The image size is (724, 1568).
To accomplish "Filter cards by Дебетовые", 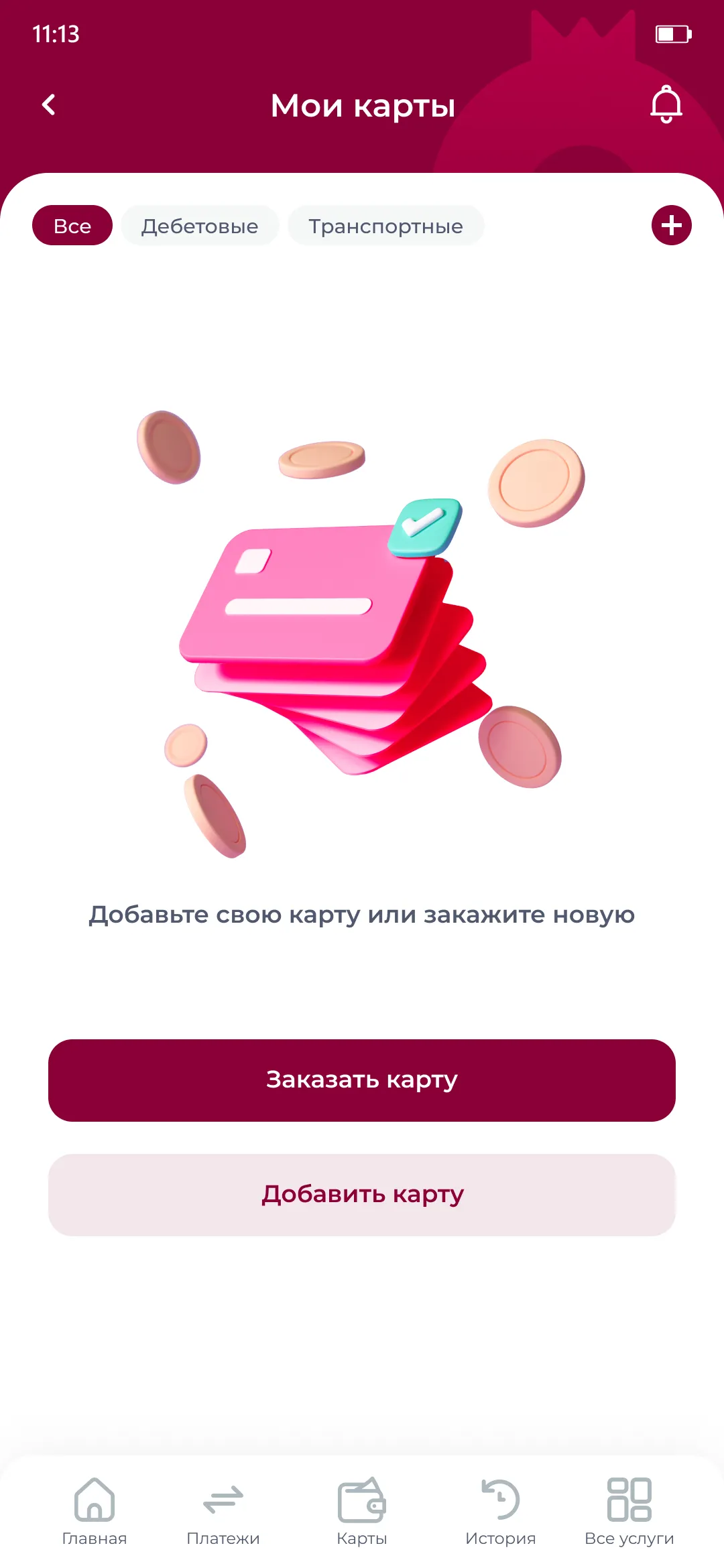I will [200, 226].
